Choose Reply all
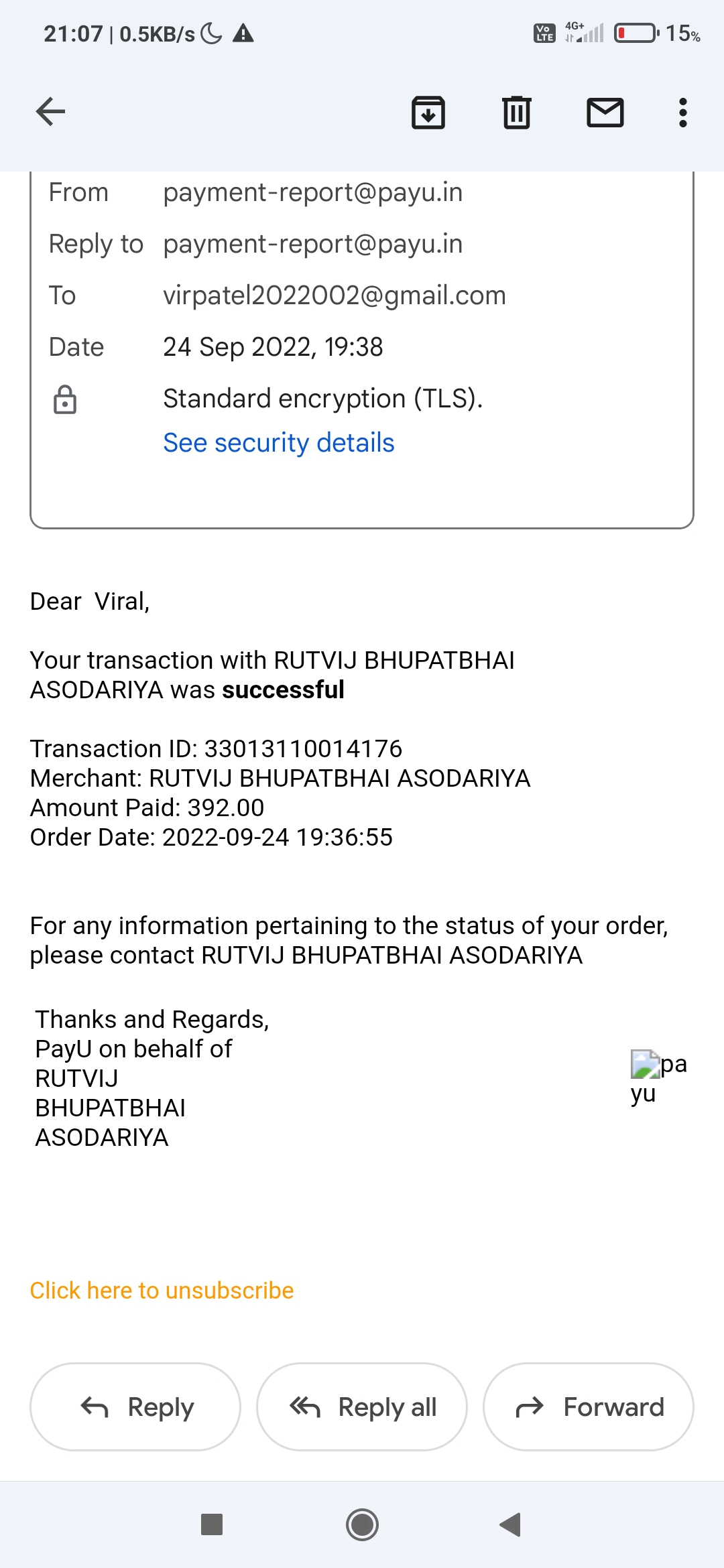Viewport: 724px width, 1568px height. point(362,1407)
